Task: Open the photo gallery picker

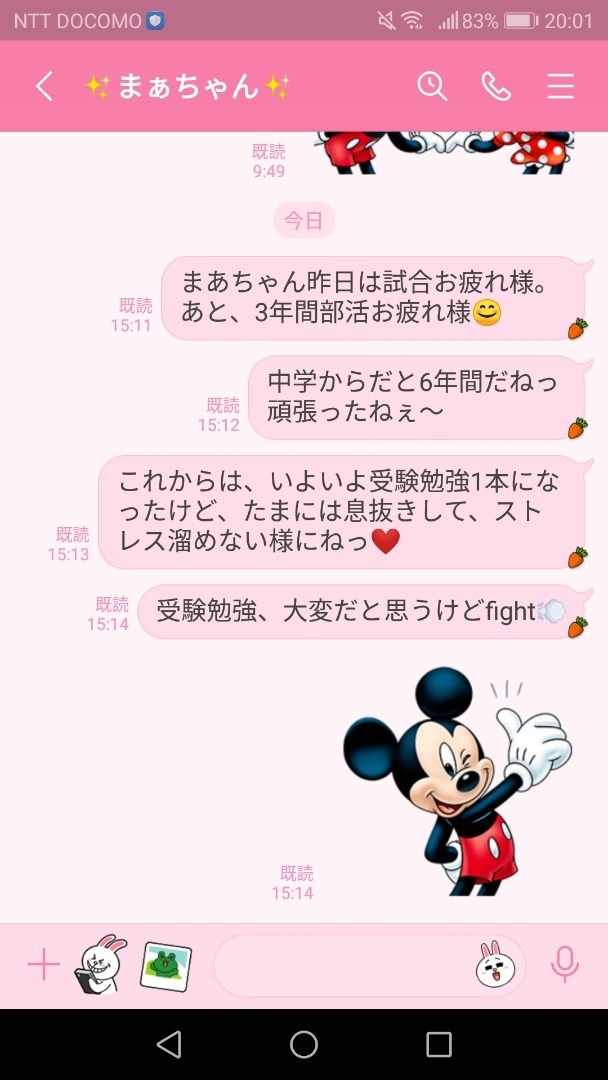Action: pos(166,966)
